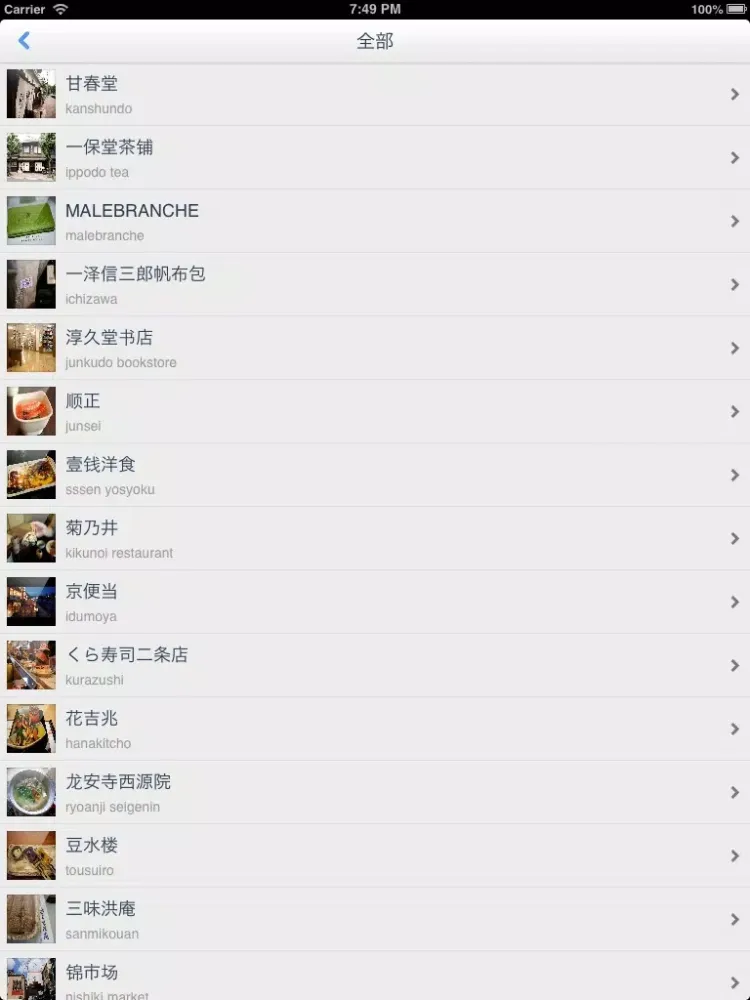Select the 全部 title bar tab

[x=374, y=41]
